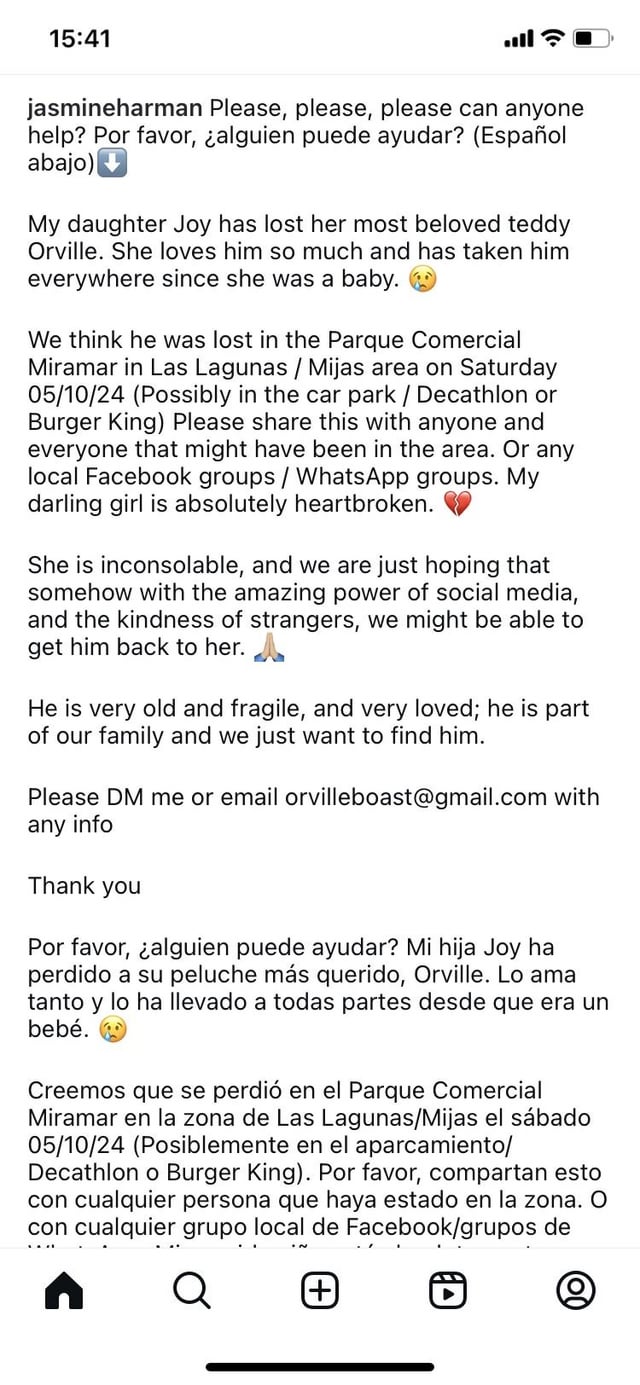Screen dimensions: 640x1385
Task: Open the Search and Explore tab
Action: [191, 1290]
